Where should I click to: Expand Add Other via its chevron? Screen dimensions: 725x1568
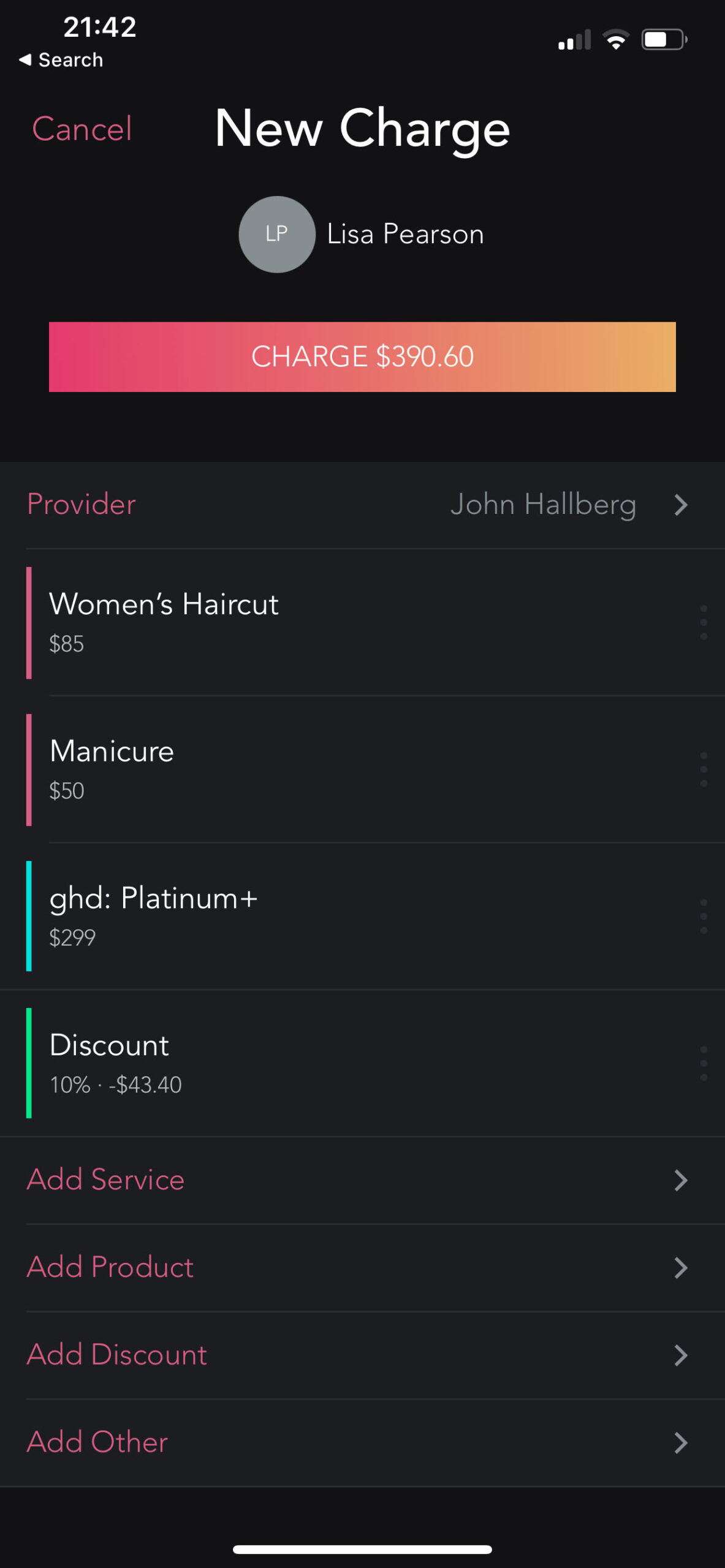point(680,1443)
